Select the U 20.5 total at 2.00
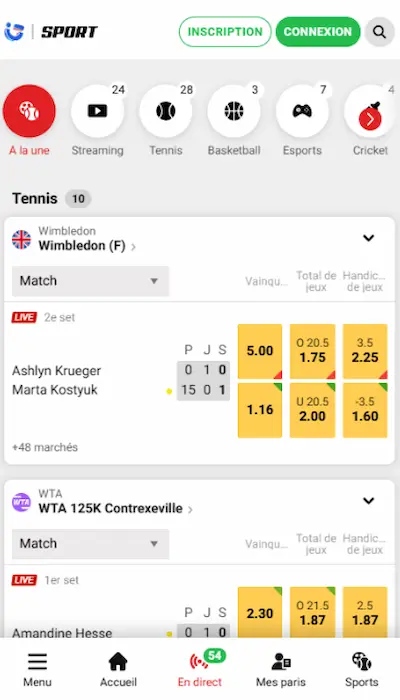This screenshot has width=400, height=700. (312, 410)
